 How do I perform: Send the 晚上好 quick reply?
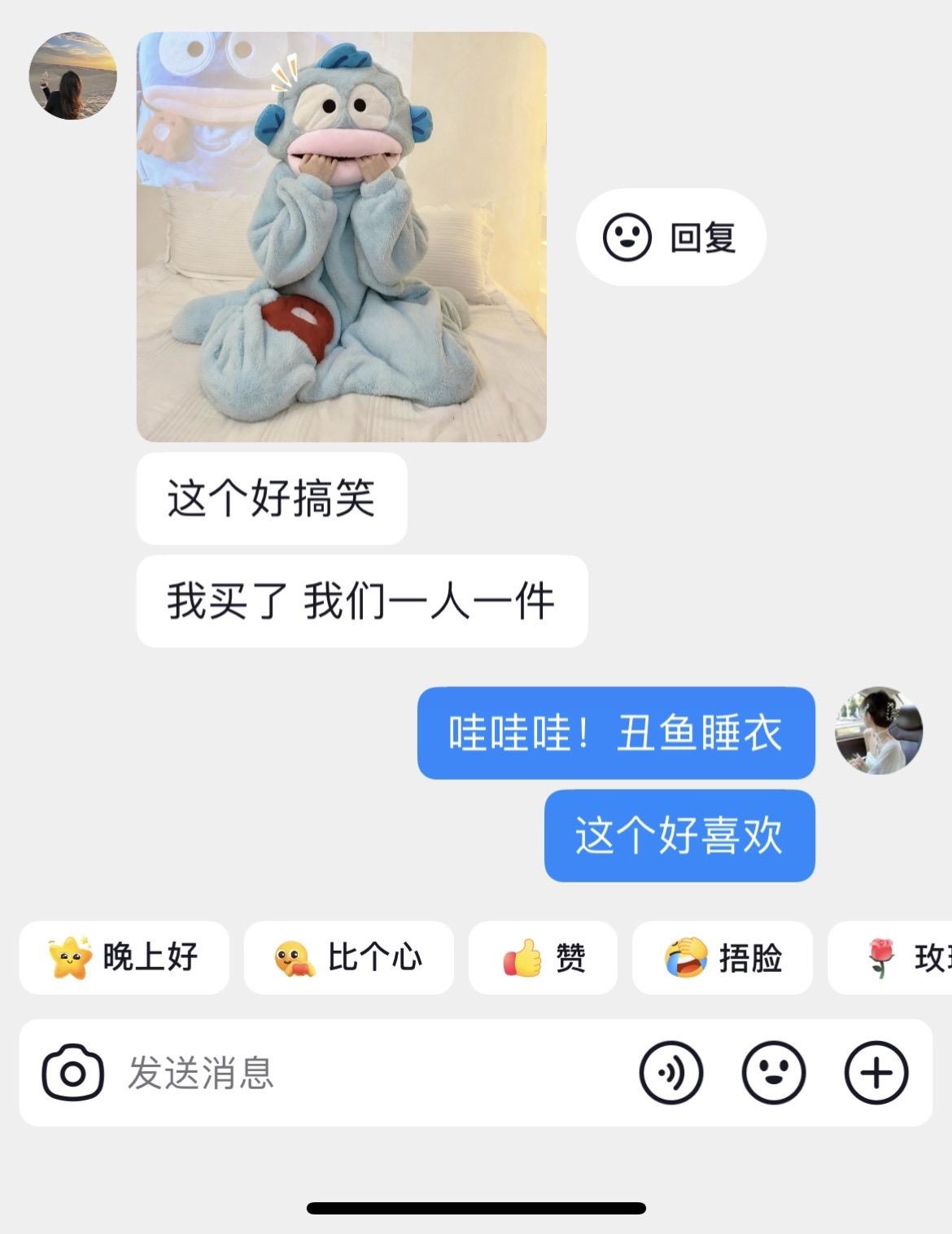tap(124, 957)
